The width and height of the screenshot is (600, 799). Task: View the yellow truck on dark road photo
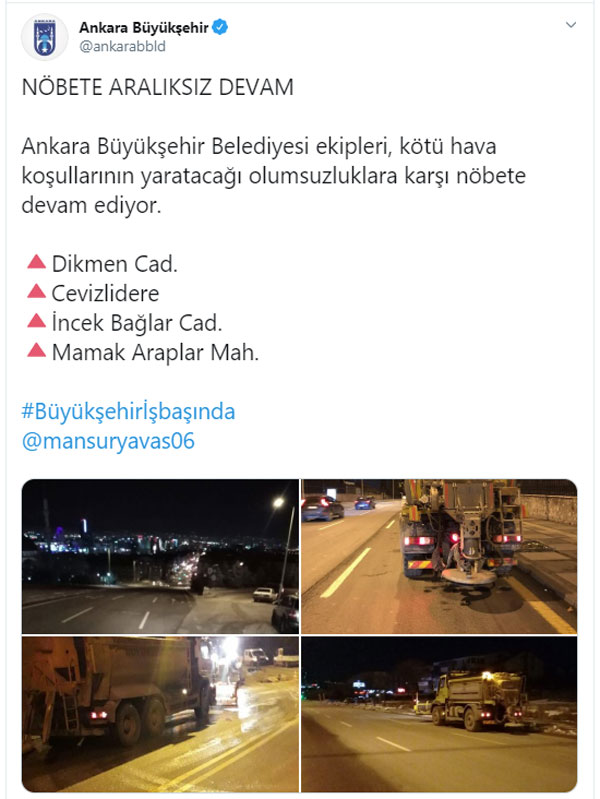tap(439, 714)
